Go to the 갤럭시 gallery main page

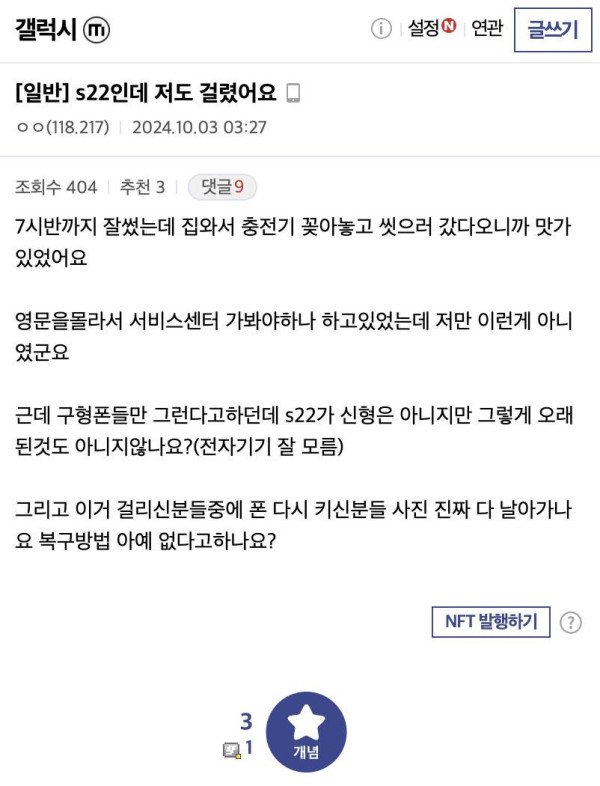tap(45, 30)
